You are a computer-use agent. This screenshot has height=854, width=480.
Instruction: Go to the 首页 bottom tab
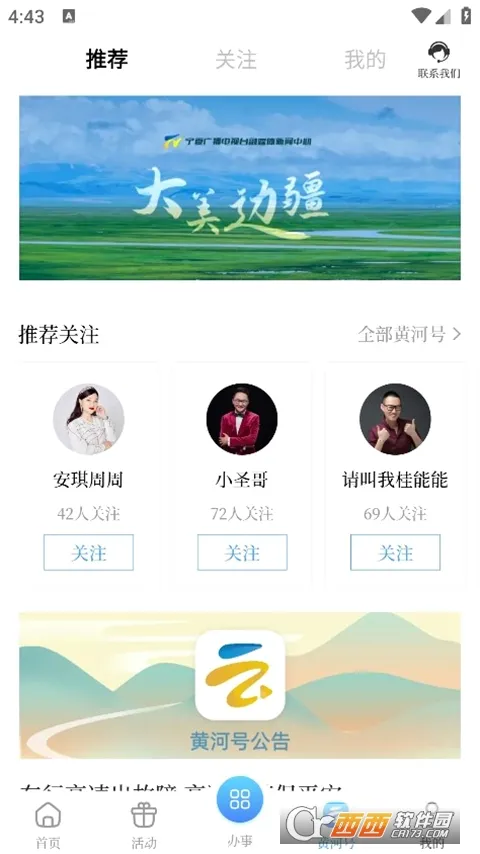48,825
